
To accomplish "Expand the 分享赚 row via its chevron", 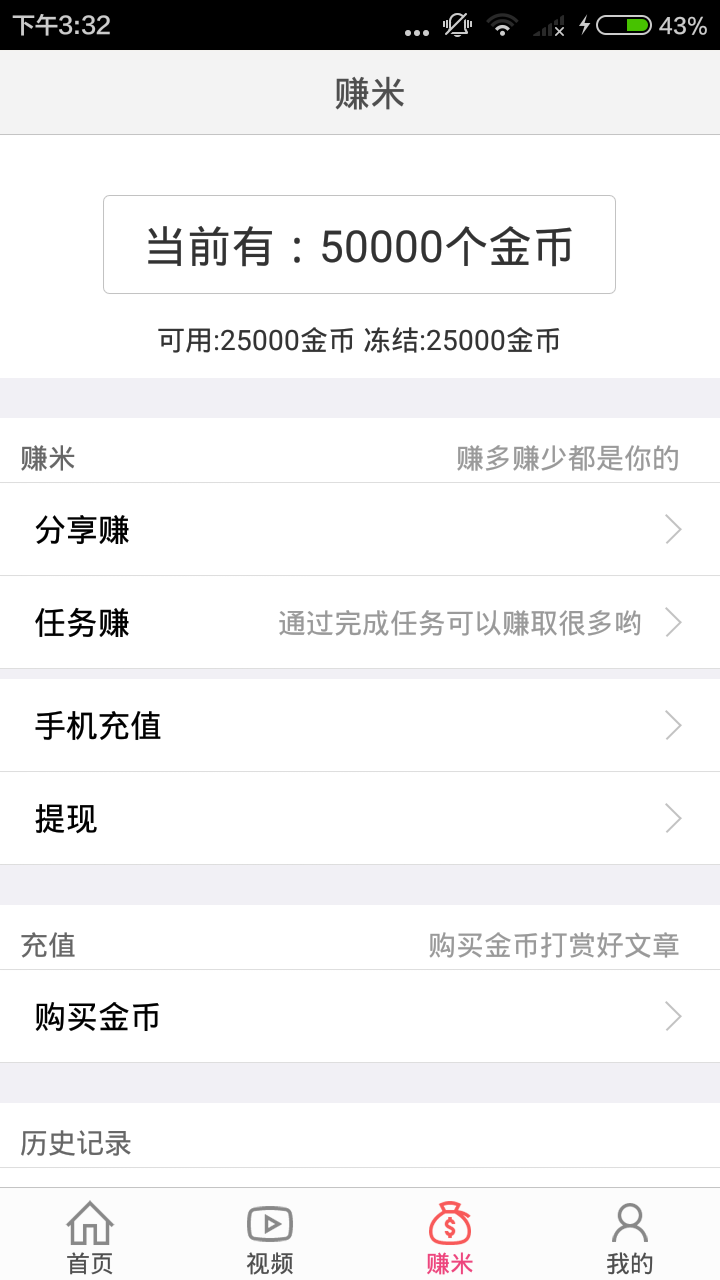I will (x=674, y=530).
